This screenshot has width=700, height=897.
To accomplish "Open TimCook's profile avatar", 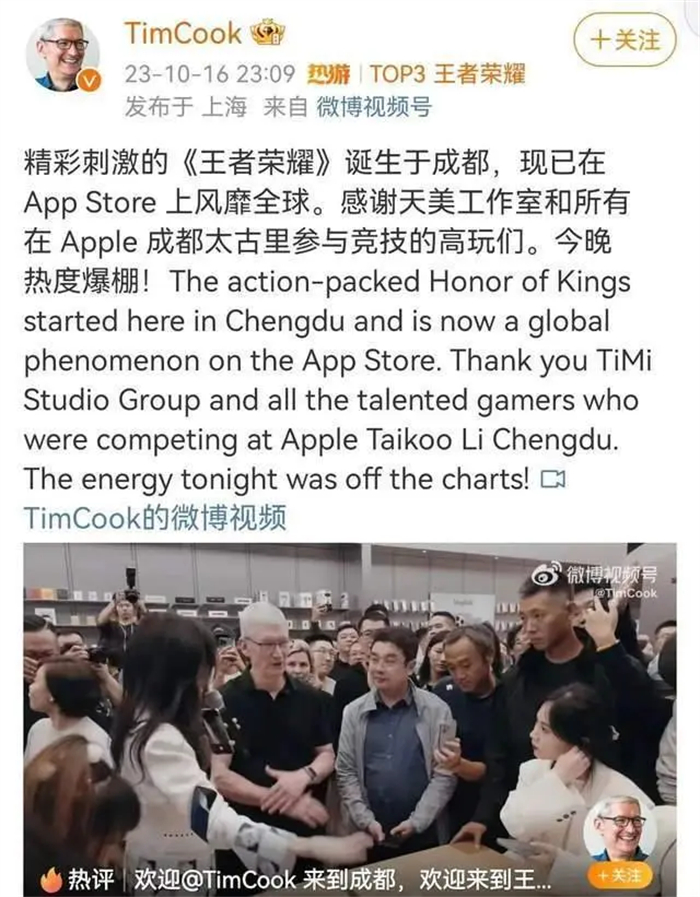I will point(62,53).
